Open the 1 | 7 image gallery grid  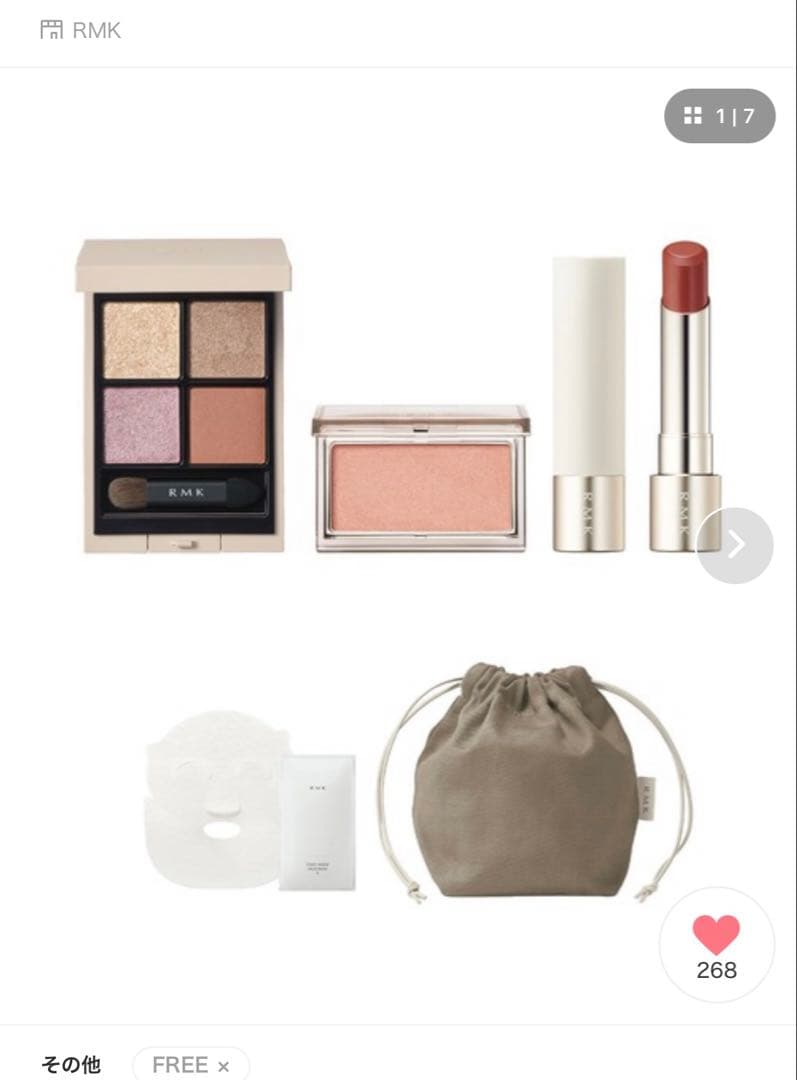click(719, 116)
